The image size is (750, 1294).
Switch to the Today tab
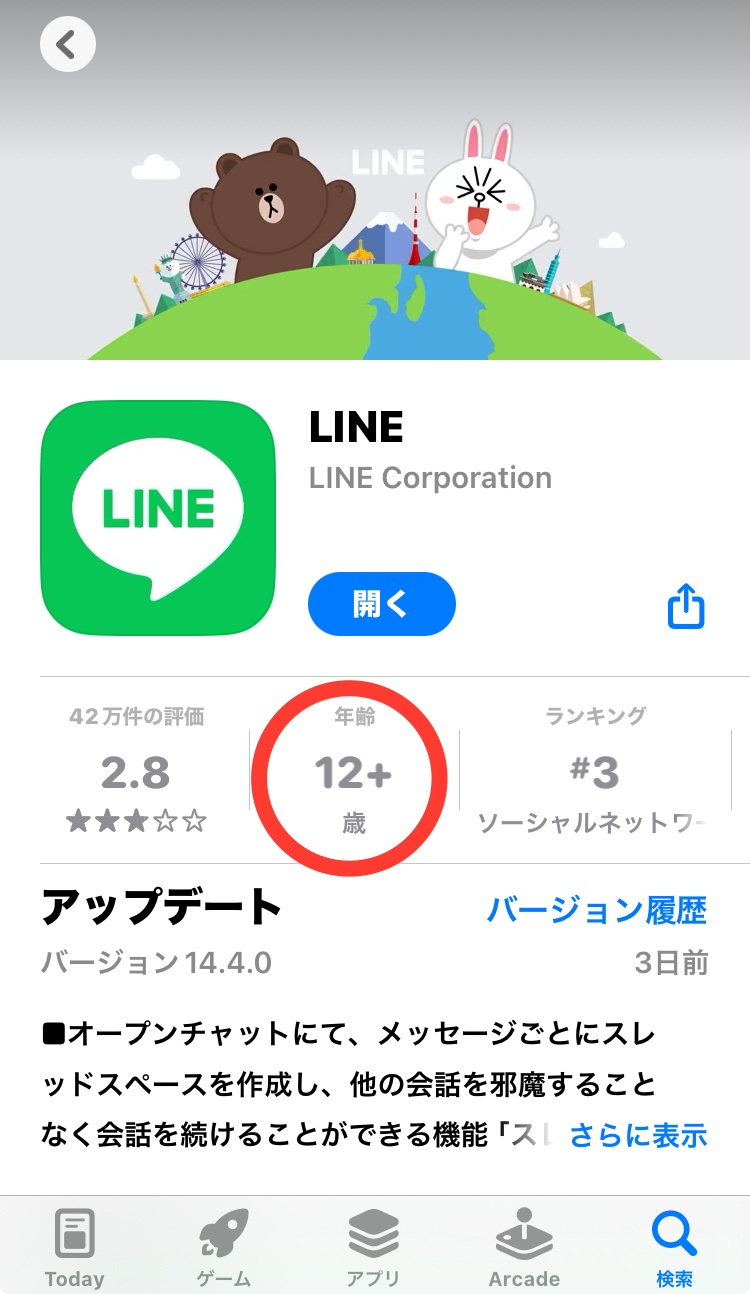[x=74, y=1246]
